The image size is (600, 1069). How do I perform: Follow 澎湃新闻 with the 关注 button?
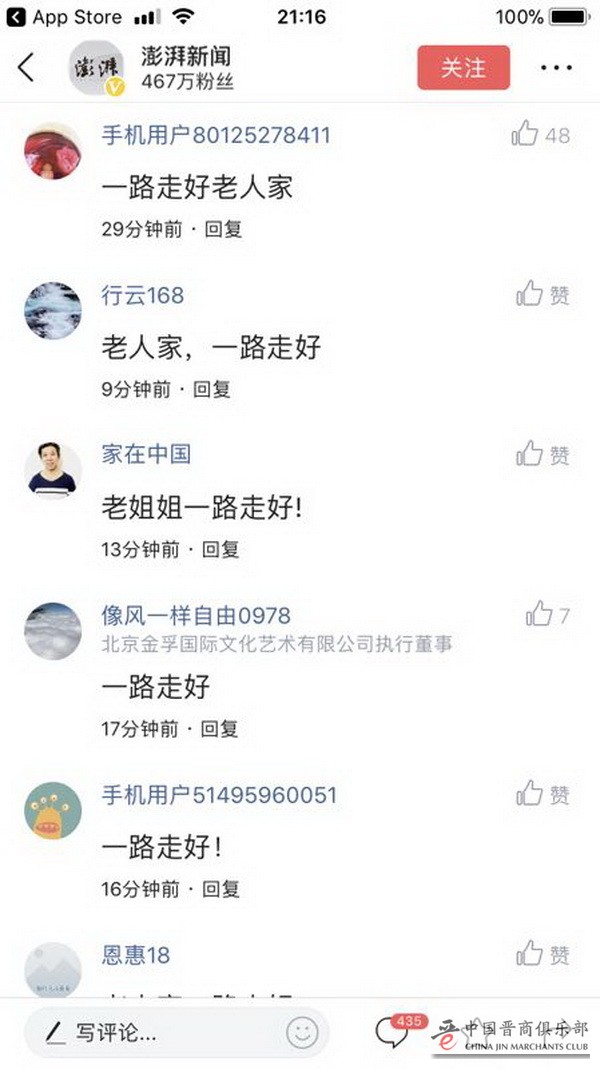tap(463, 68)
